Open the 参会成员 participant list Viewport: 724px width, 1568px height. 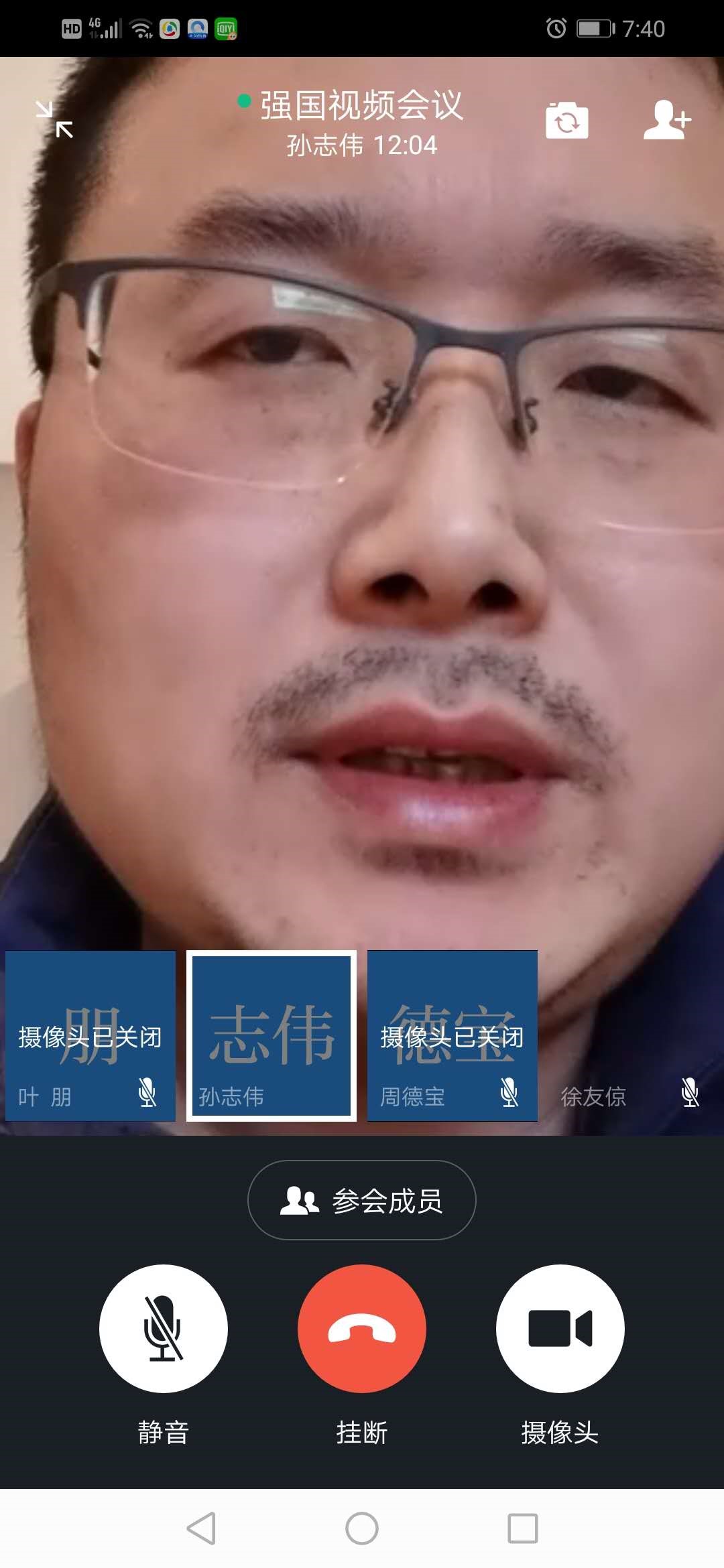tap(362, 1200)
